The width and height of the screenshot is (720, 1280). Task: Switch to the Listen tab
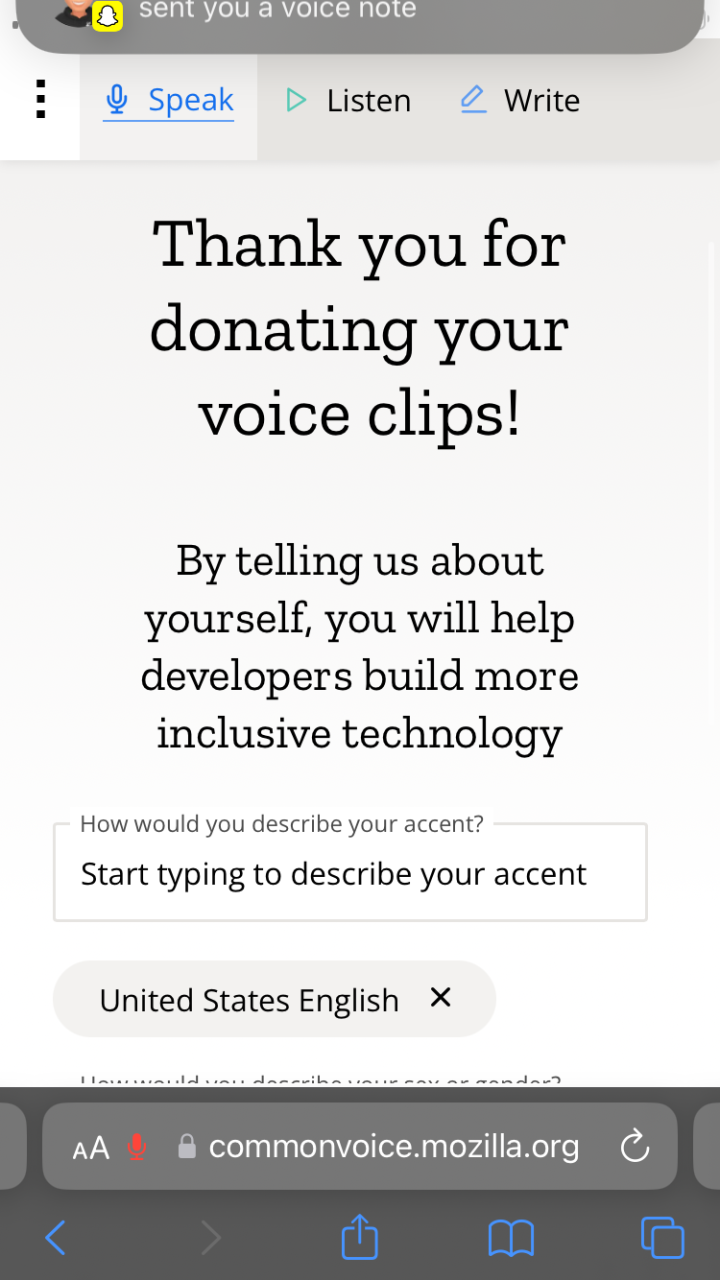click(x=348, y=101)
